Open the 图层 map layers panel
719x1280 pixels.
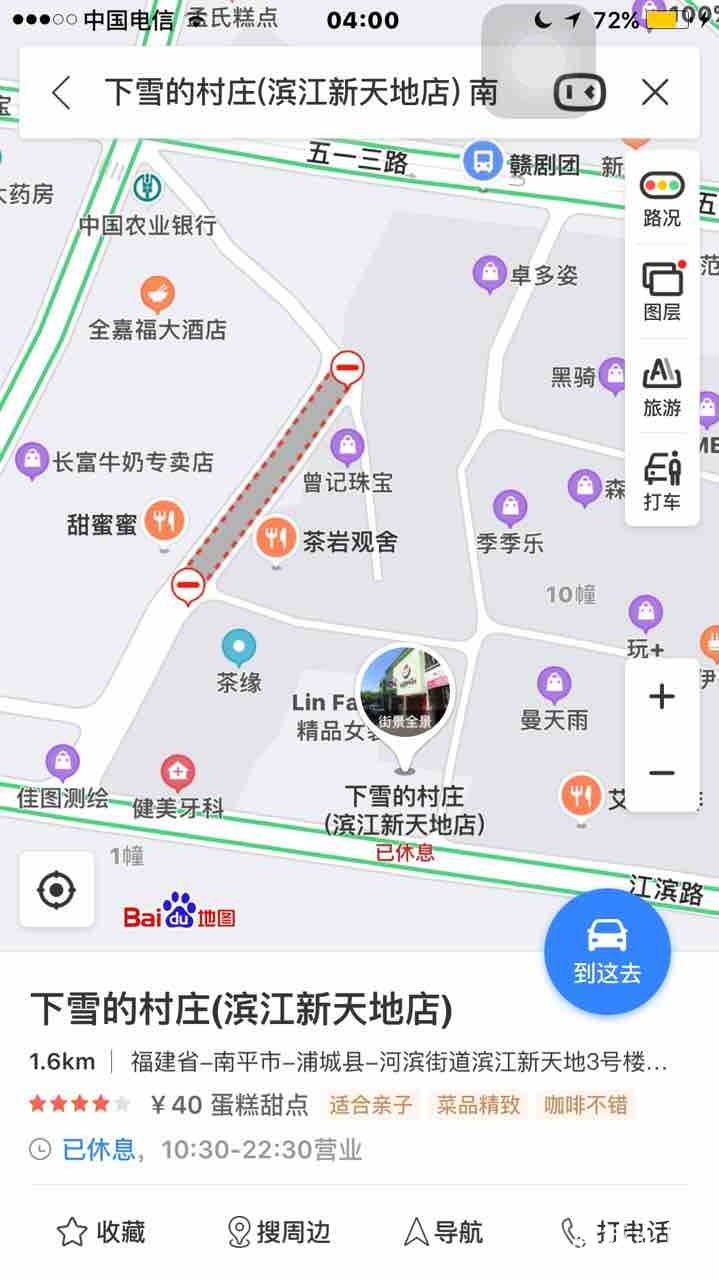tap(661, 292)
